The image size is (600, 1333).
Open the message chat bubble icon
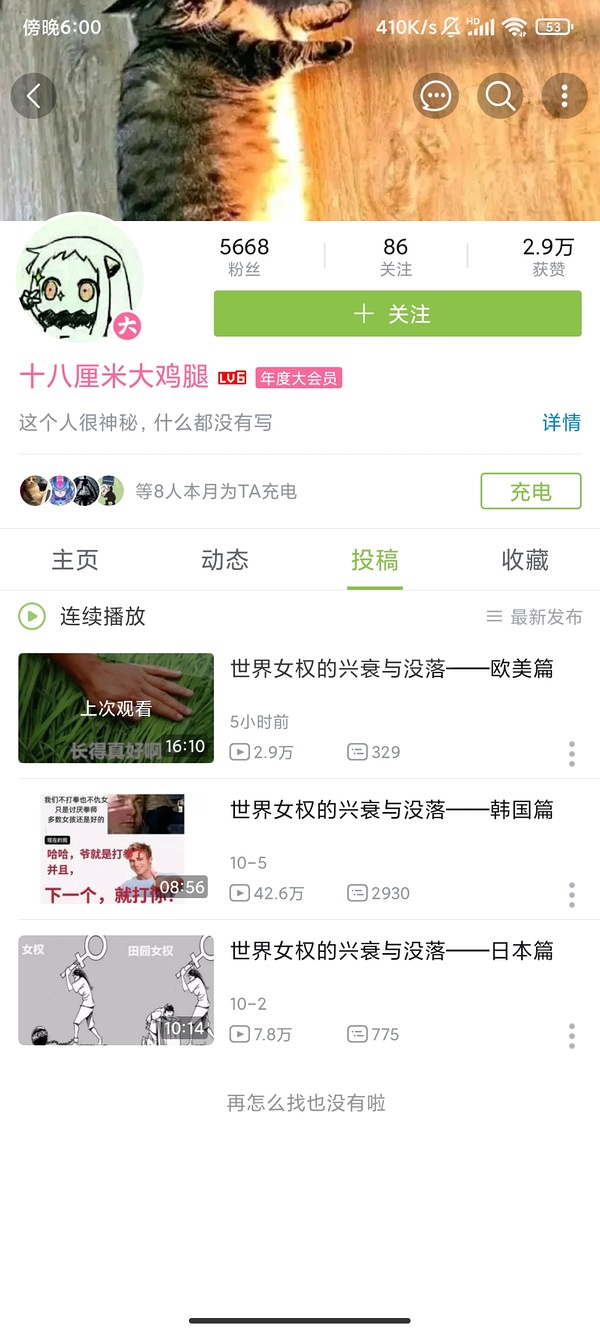tap(435, 96)
